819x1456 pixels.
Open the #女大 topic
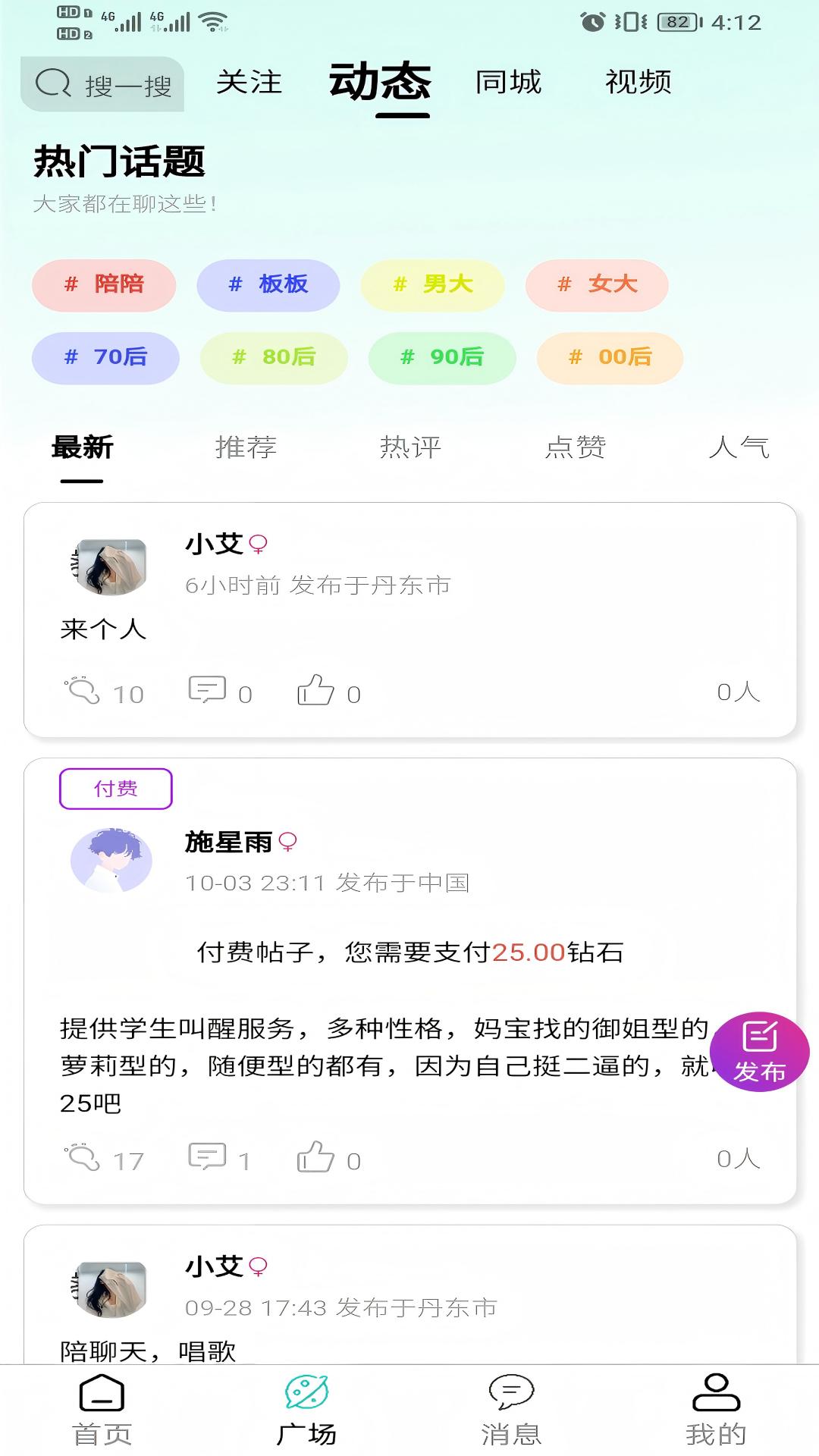tap(597, 284)
